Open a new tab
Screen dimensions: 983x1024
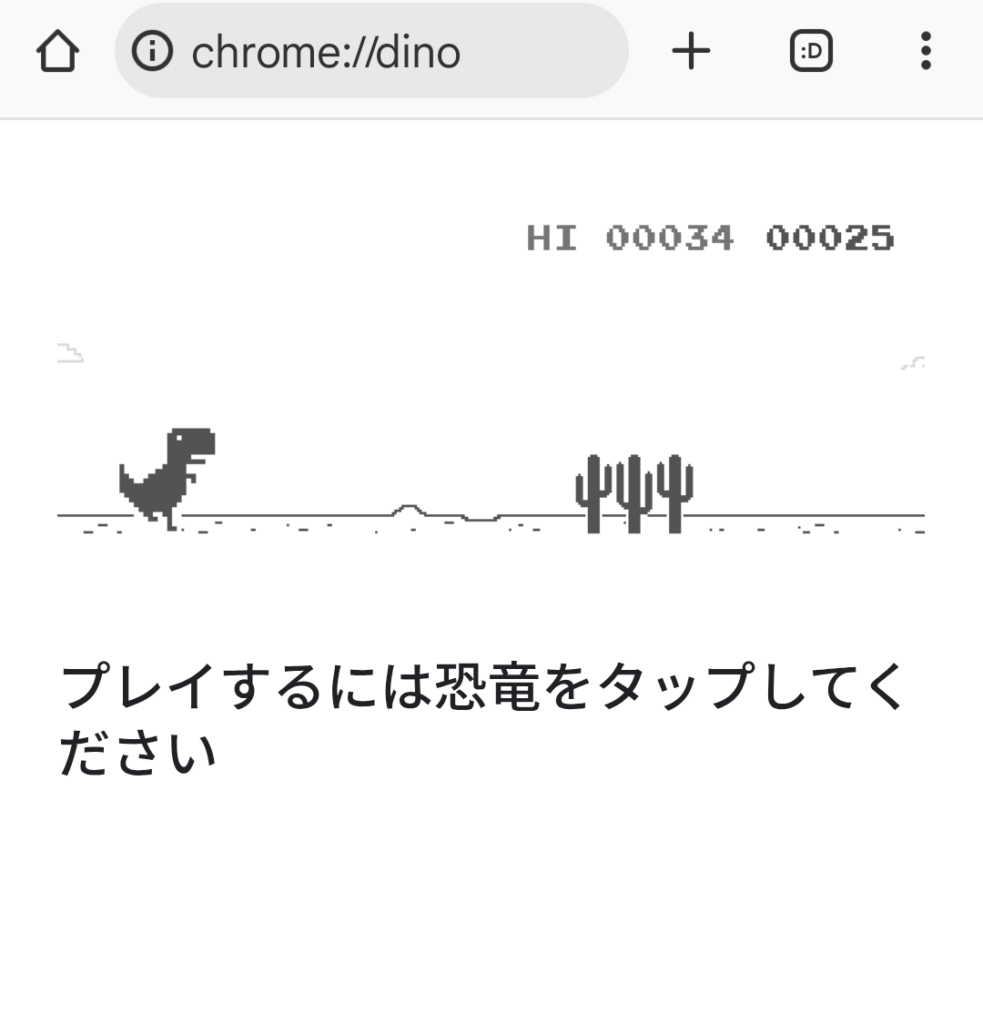pos(691,52)
